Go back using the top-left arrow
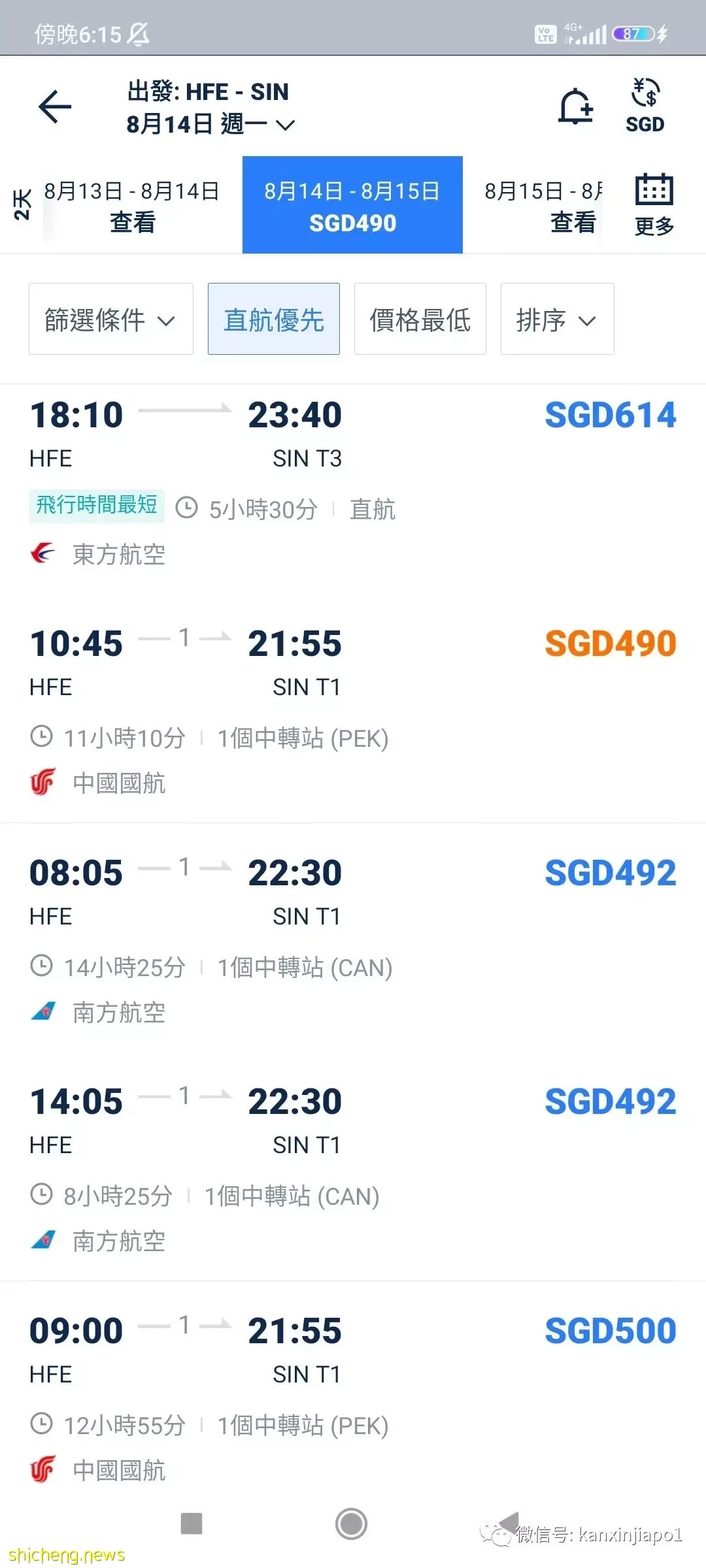Image resolution: width=706 pixels, height=1568 pixels. (55, 106)
